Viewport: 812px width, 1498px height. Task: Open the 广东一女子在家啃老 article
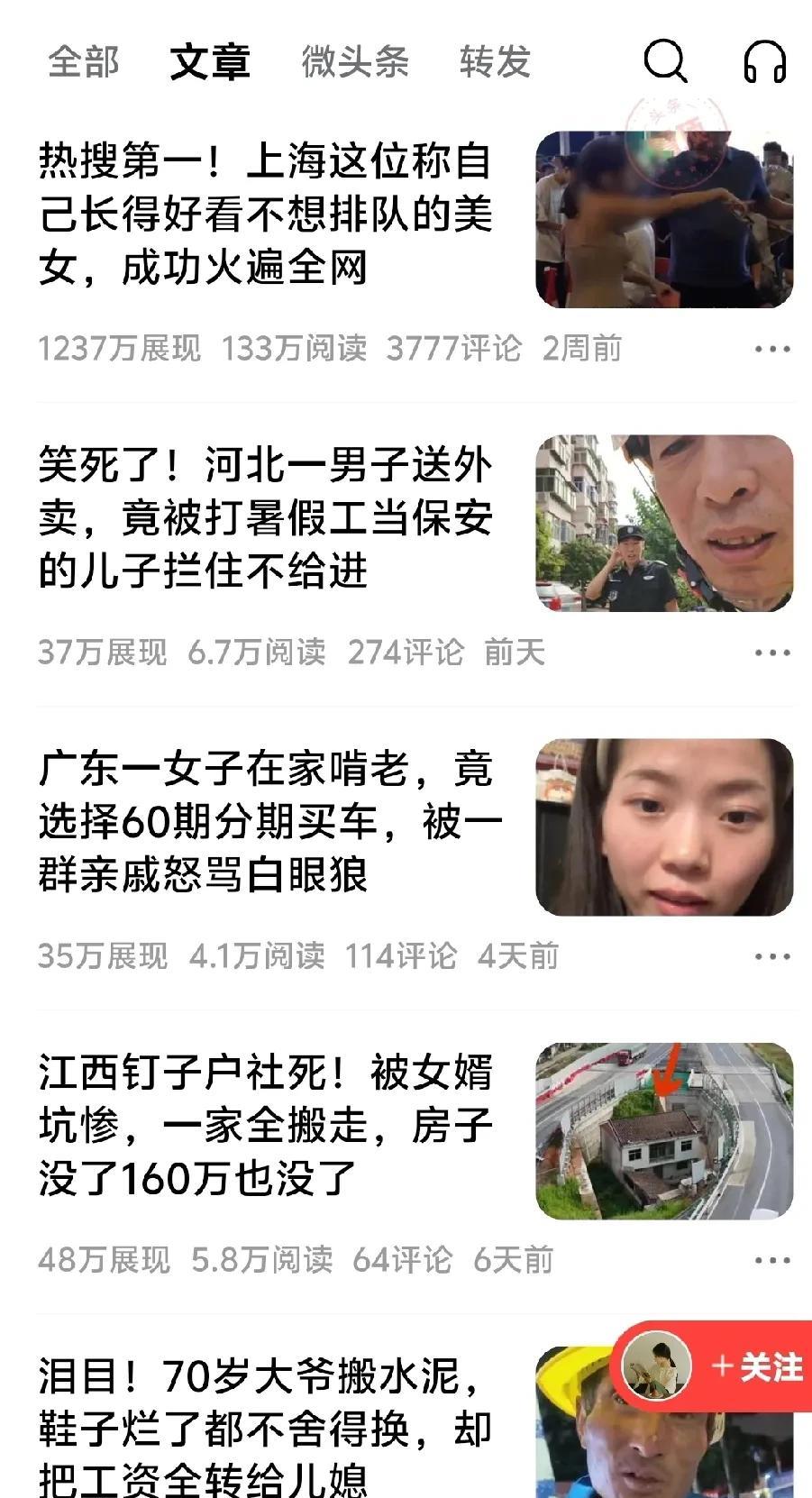tap(267, 822)
